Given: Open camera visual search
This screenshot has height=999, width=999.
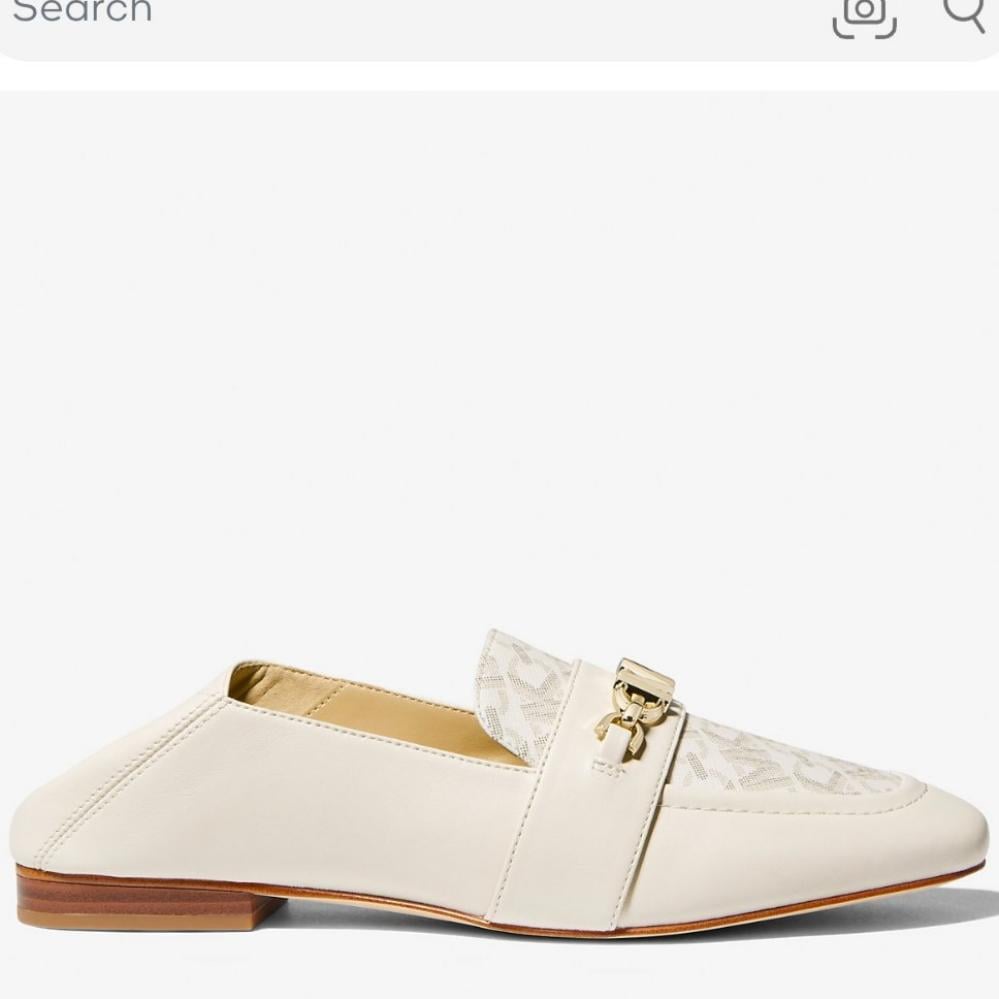Looking at the screenshot, I should pos(864,14).
